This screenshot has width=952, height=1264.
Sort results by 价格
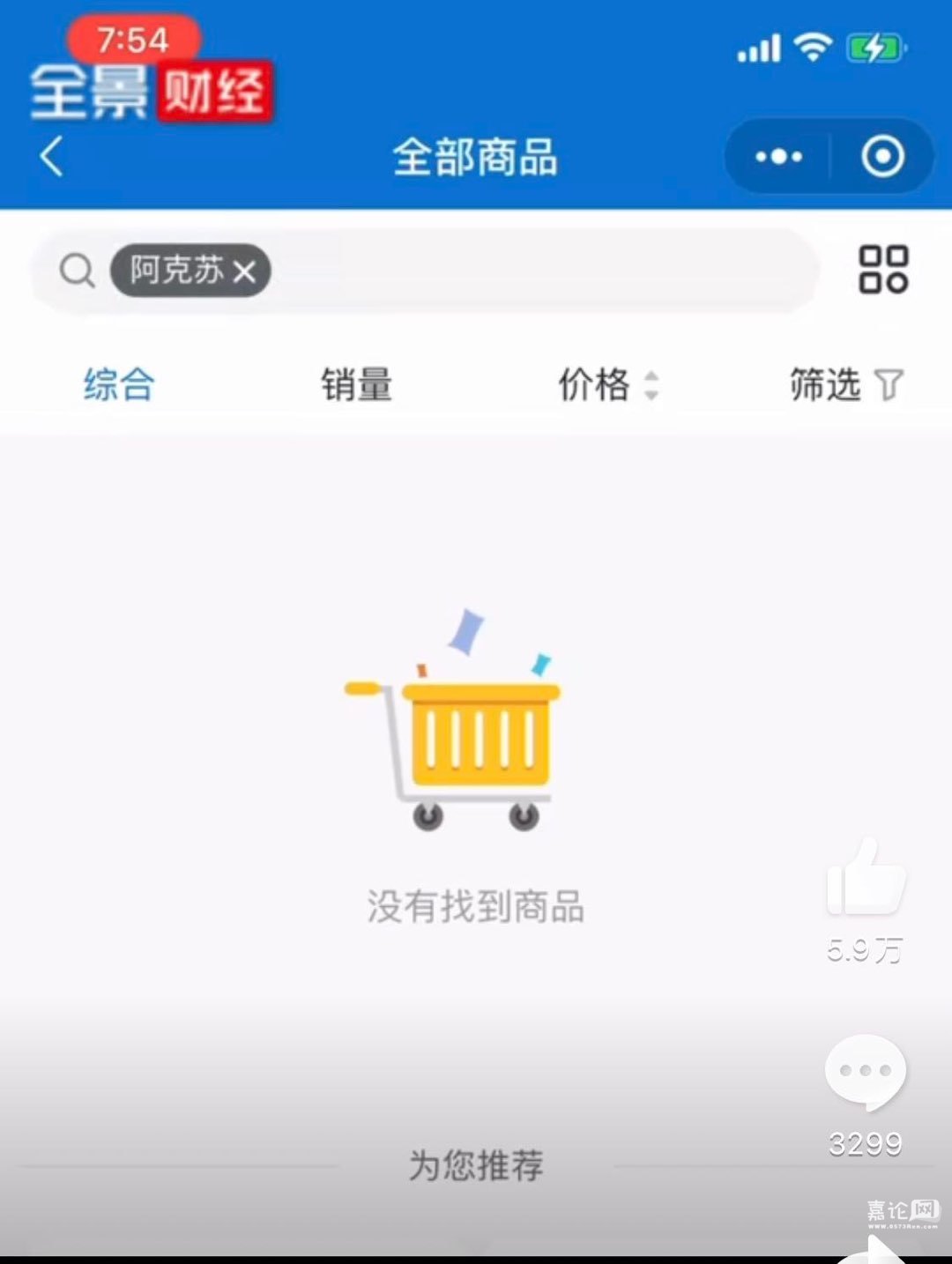point(607,385)
